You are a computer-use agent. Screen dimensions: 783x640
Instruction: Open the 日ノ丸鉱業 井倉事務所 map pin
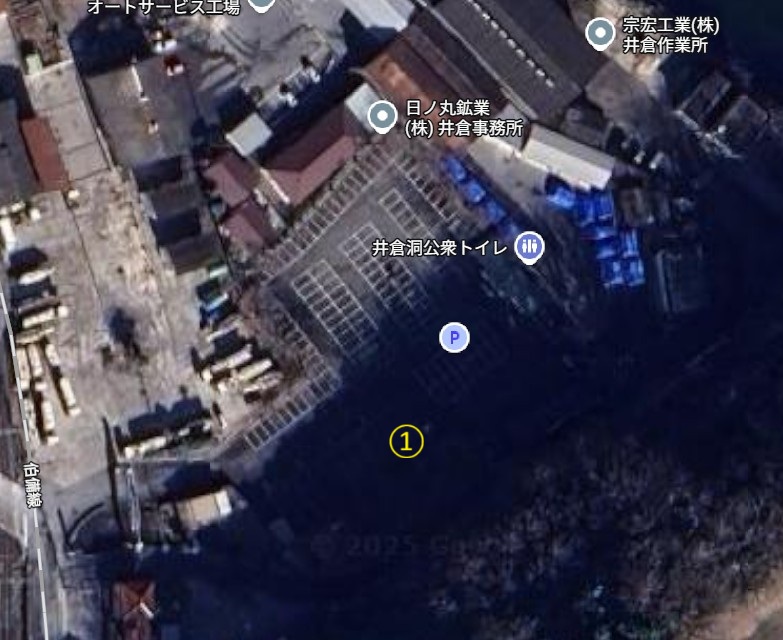pos(382,116)
